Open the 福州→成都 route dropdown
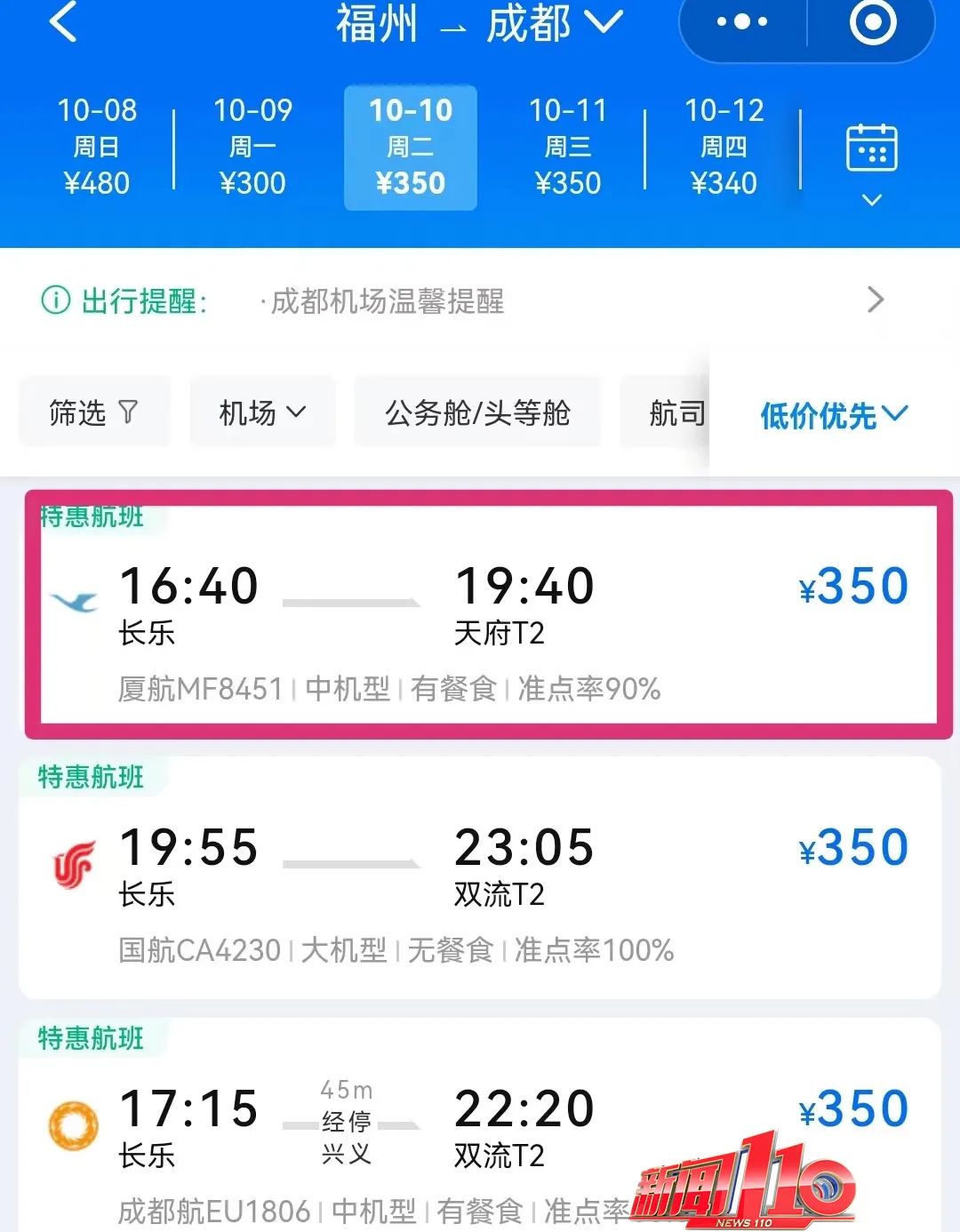 tap(480, 23)
